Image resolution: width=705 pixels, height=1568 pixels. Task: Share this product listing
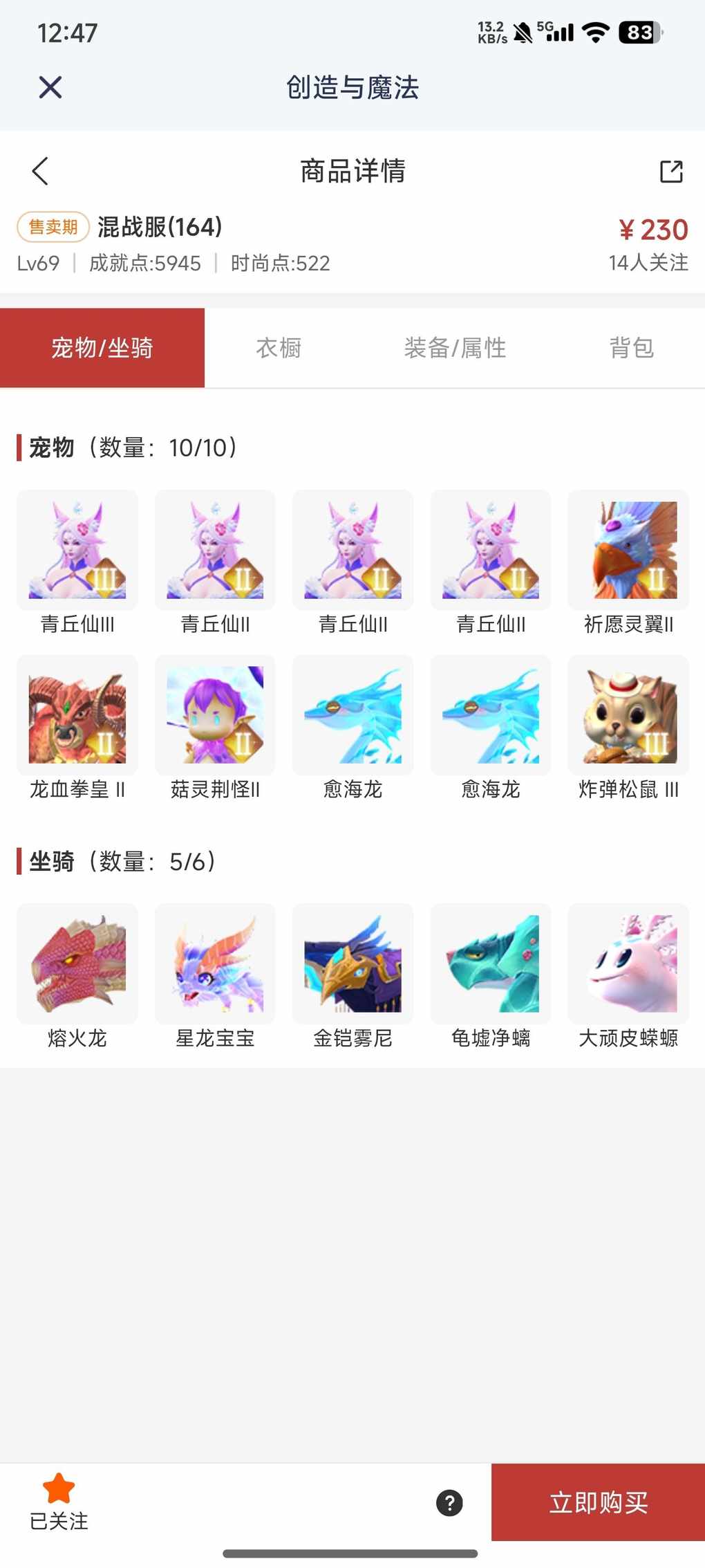(670, 171)
